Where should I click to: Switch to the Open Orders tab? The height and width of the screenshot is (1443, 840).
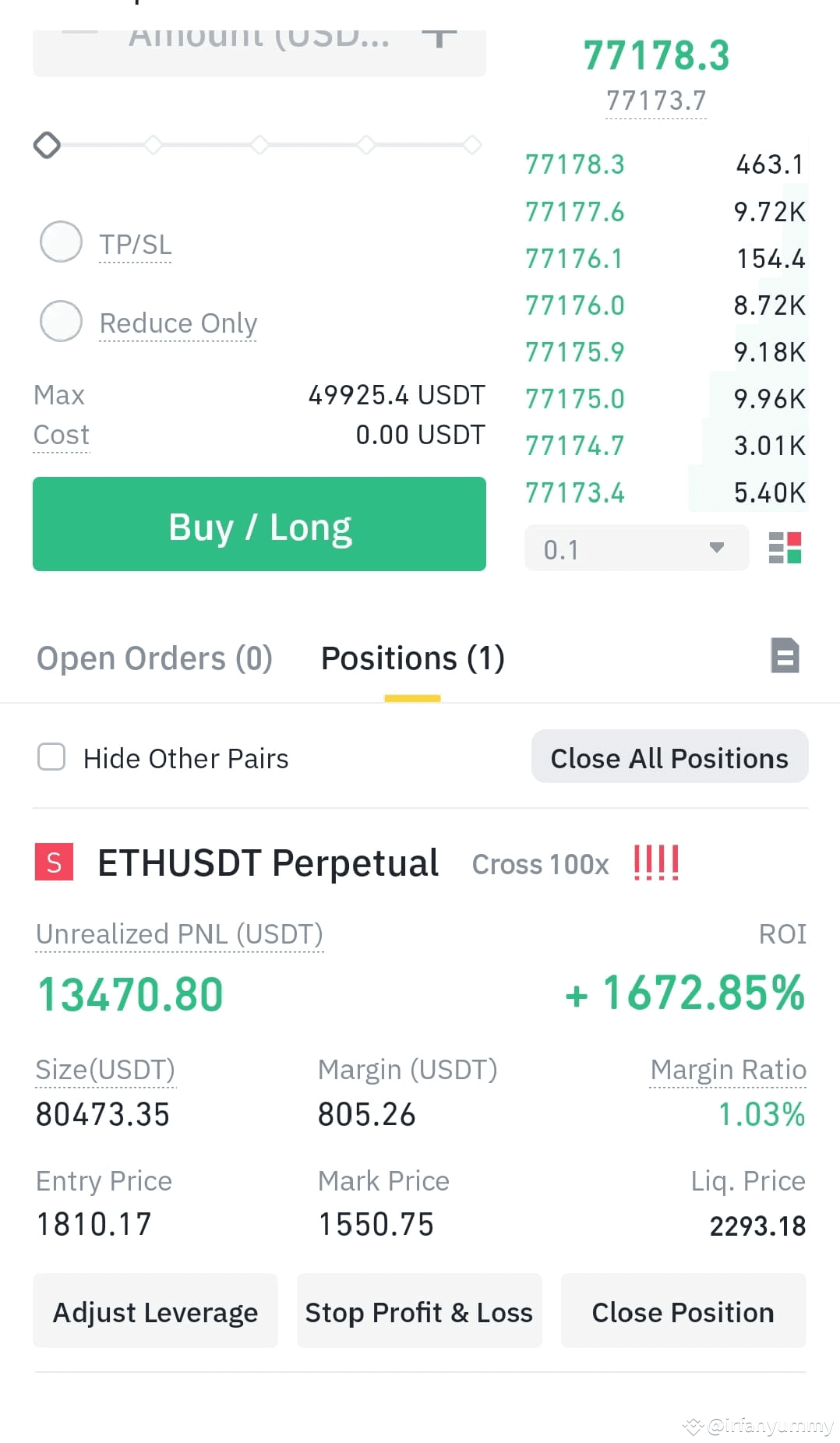[154, 658]
